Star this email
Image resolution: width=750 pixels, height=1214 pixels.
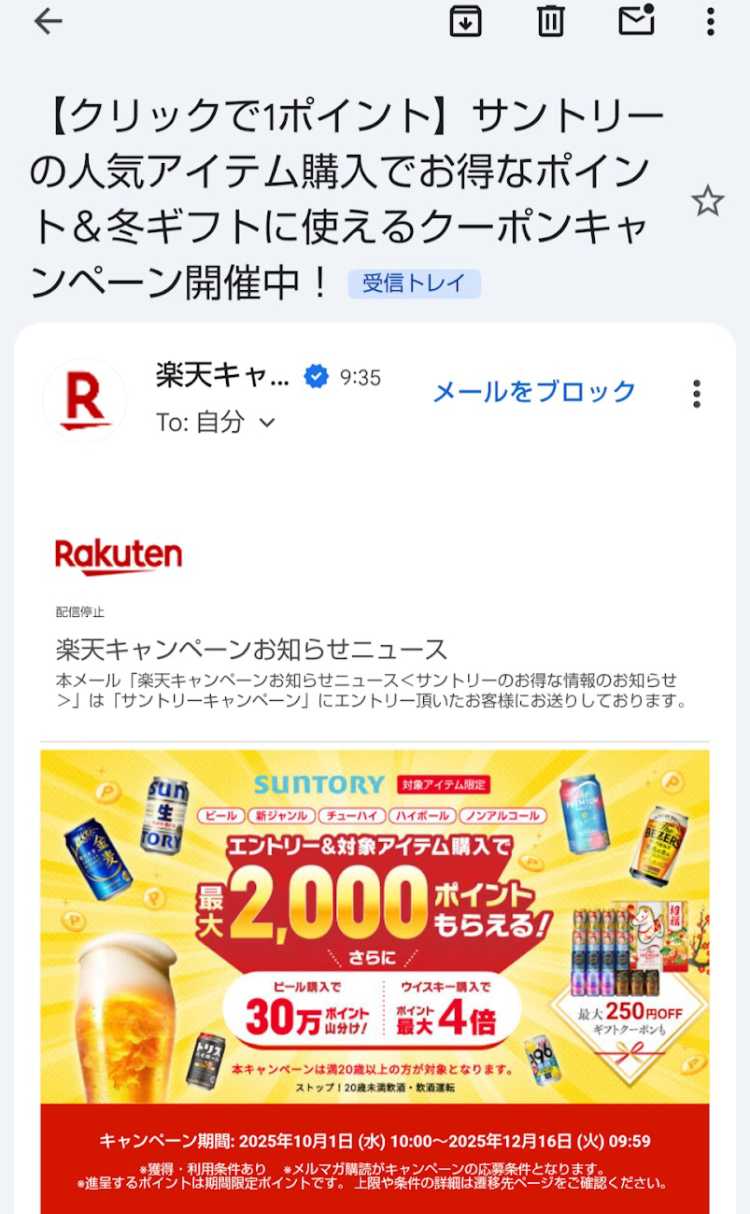tap(707, 202)
